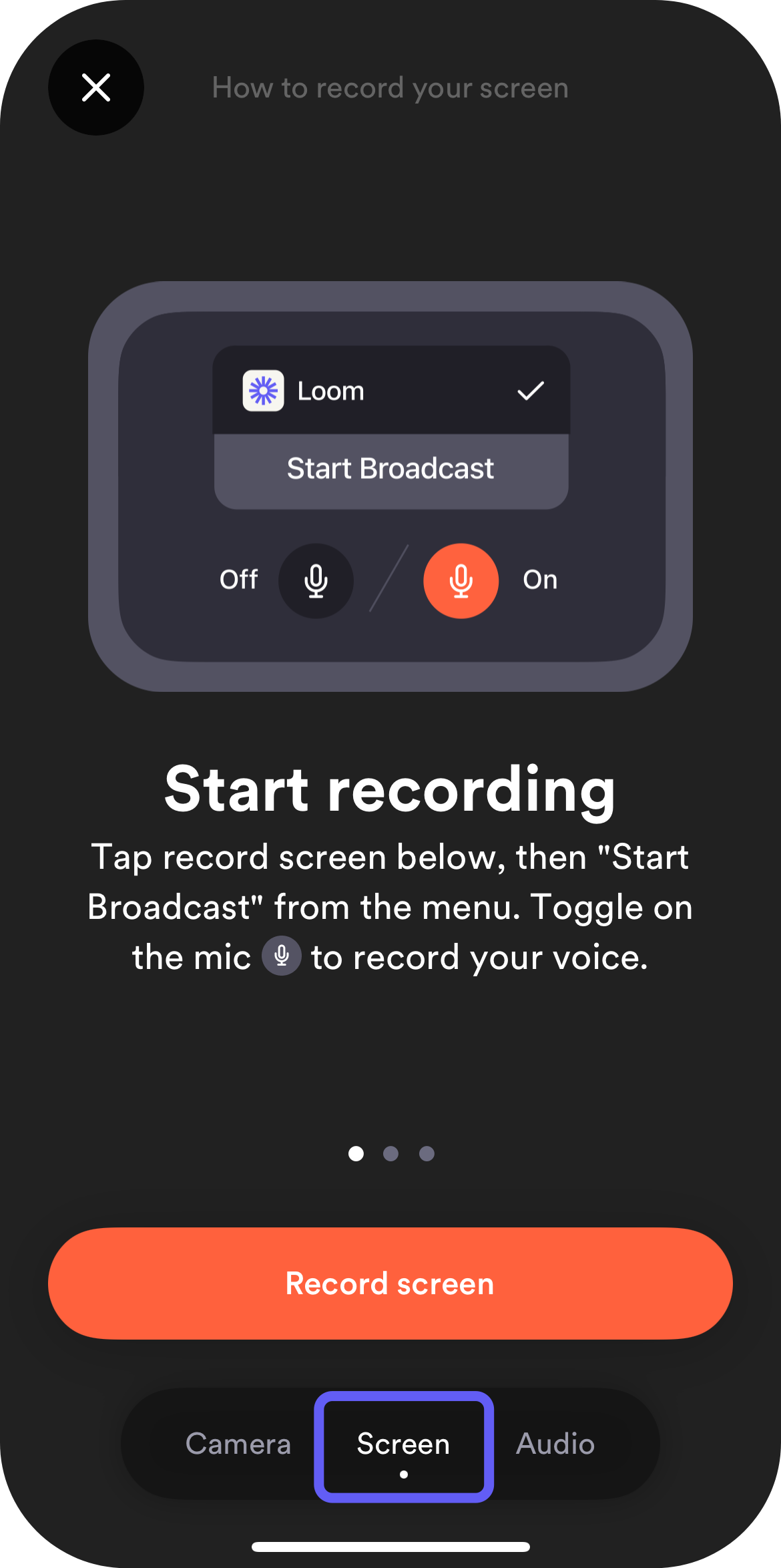781x1568 pixels.
Task: Switch to the Audio mode
Action: [555, 1444]
